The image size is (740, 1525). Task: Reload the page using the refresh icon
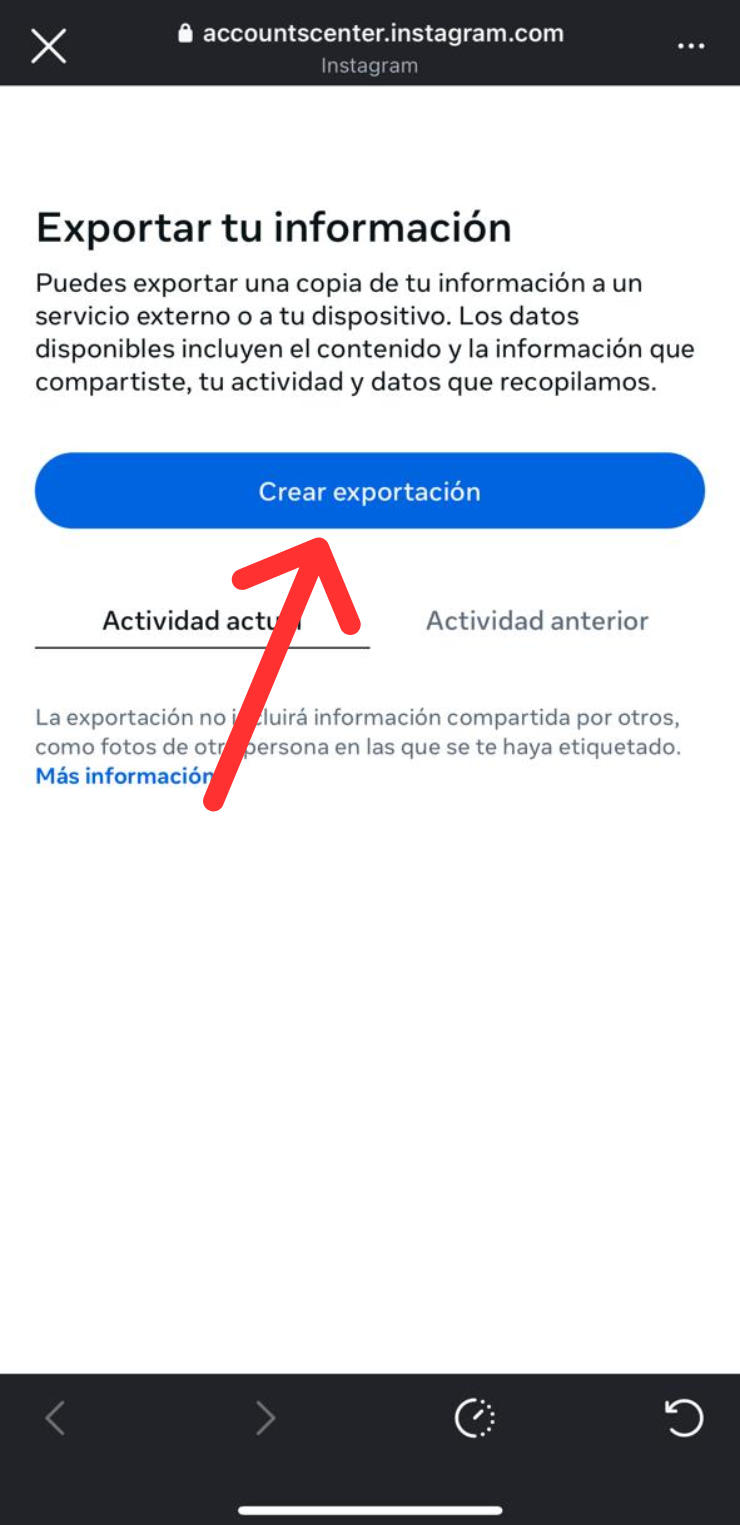(x=684, y=1417)
